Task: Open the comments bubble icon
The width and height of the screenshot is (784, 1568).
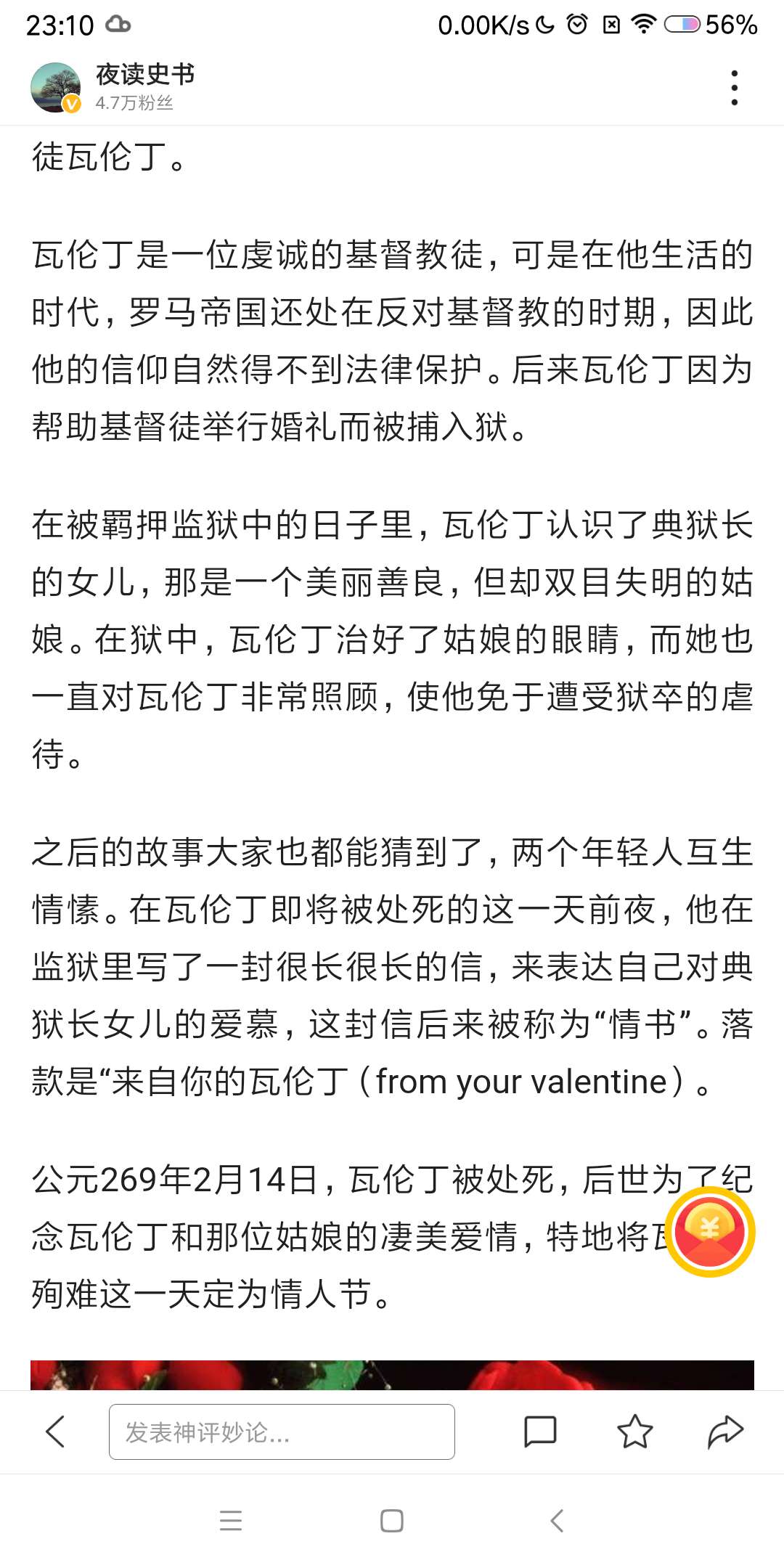Action: point(540,1432)
